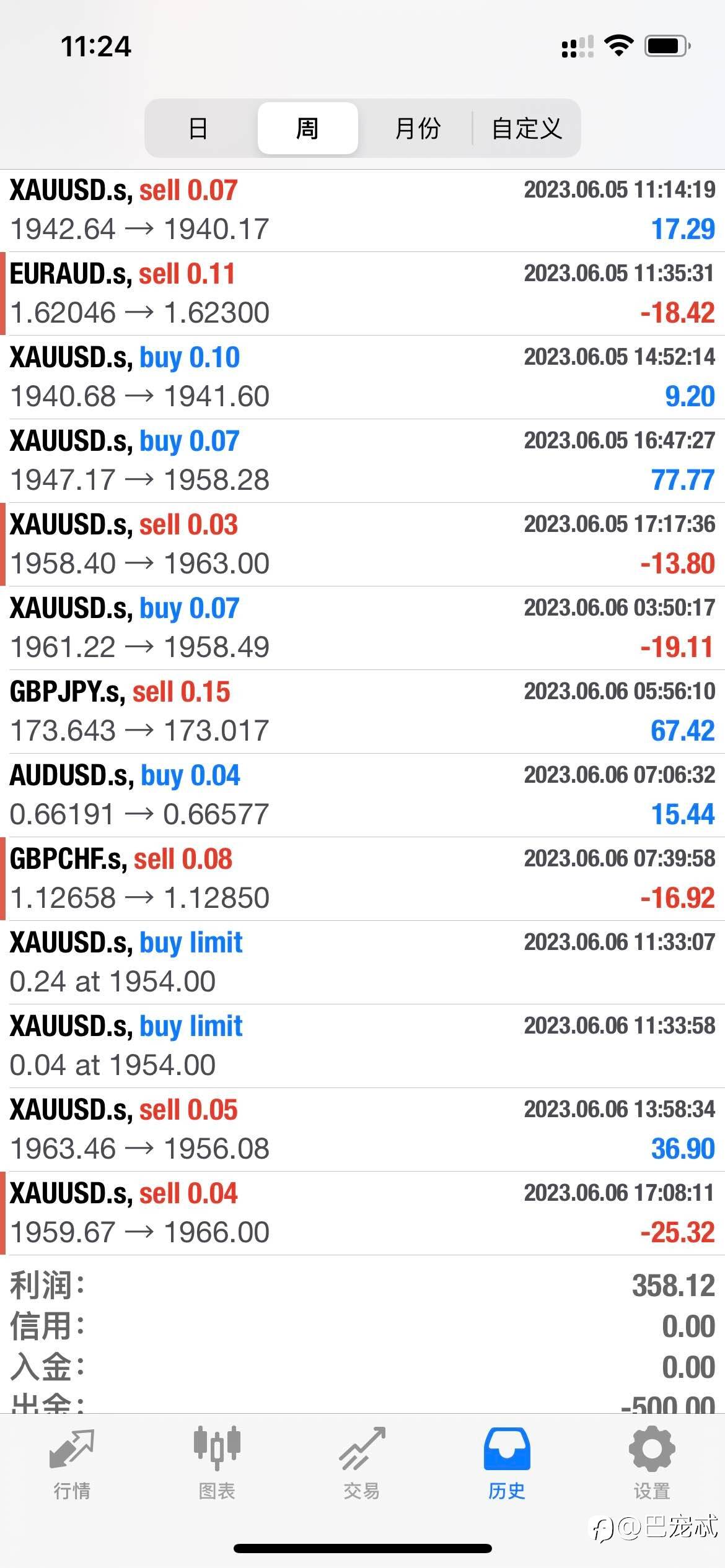Viewport: 725px width, 1568px height.
Task: Open the XAUUSD.s buy 0.10 trade
Action: click(x=362, y=377)
